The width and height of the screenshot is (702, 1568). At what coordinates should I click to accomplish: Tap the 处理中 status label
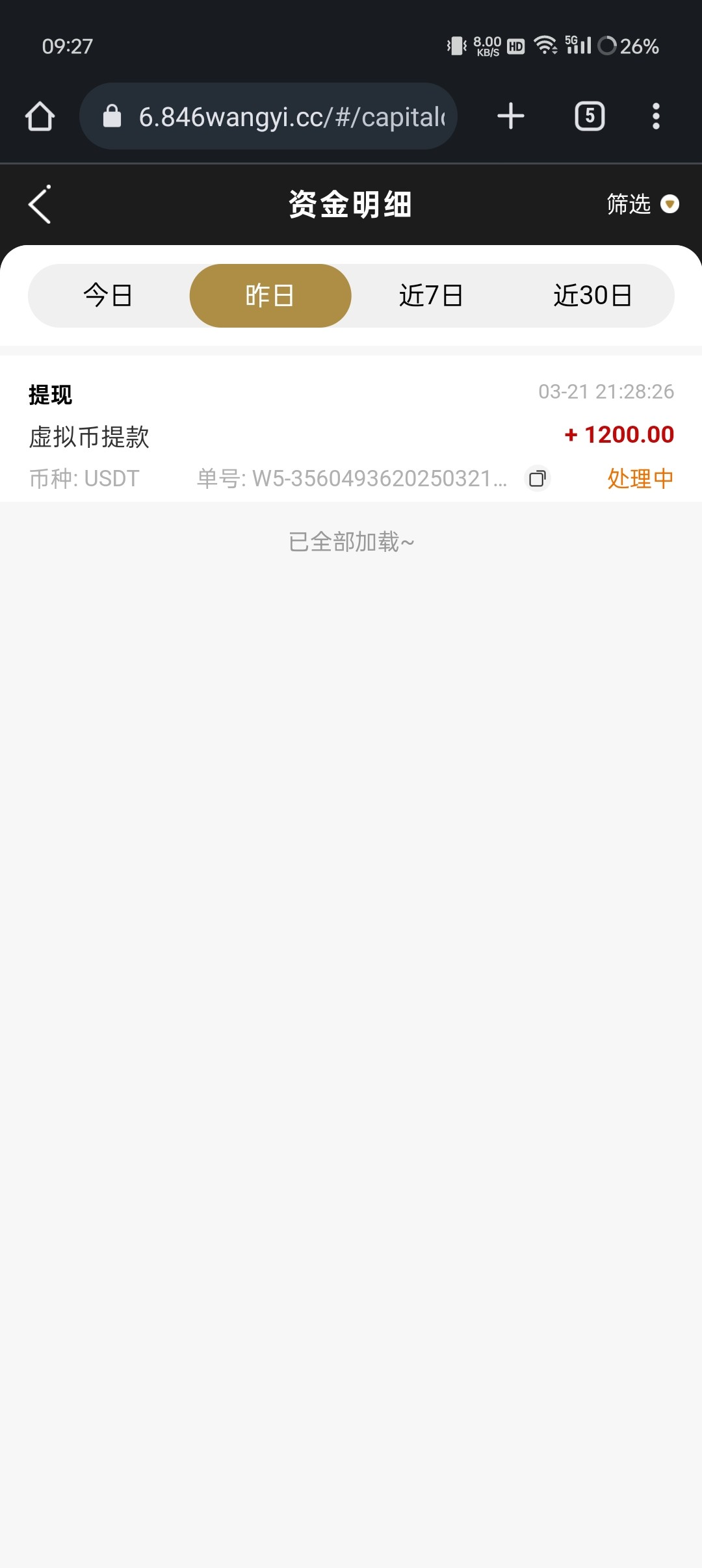coord(640,479)
